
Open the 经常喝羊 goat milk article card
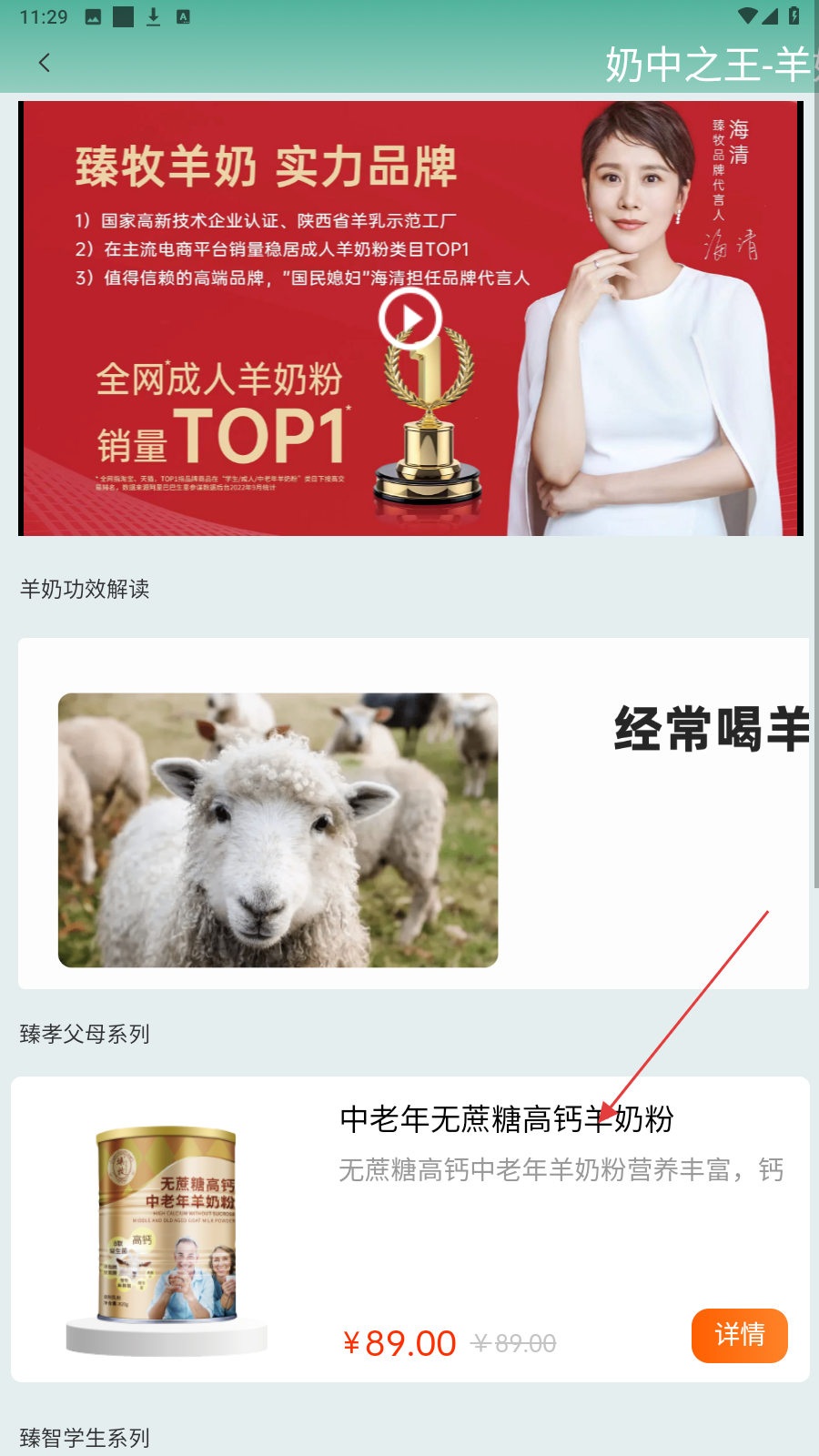(414, 813)
